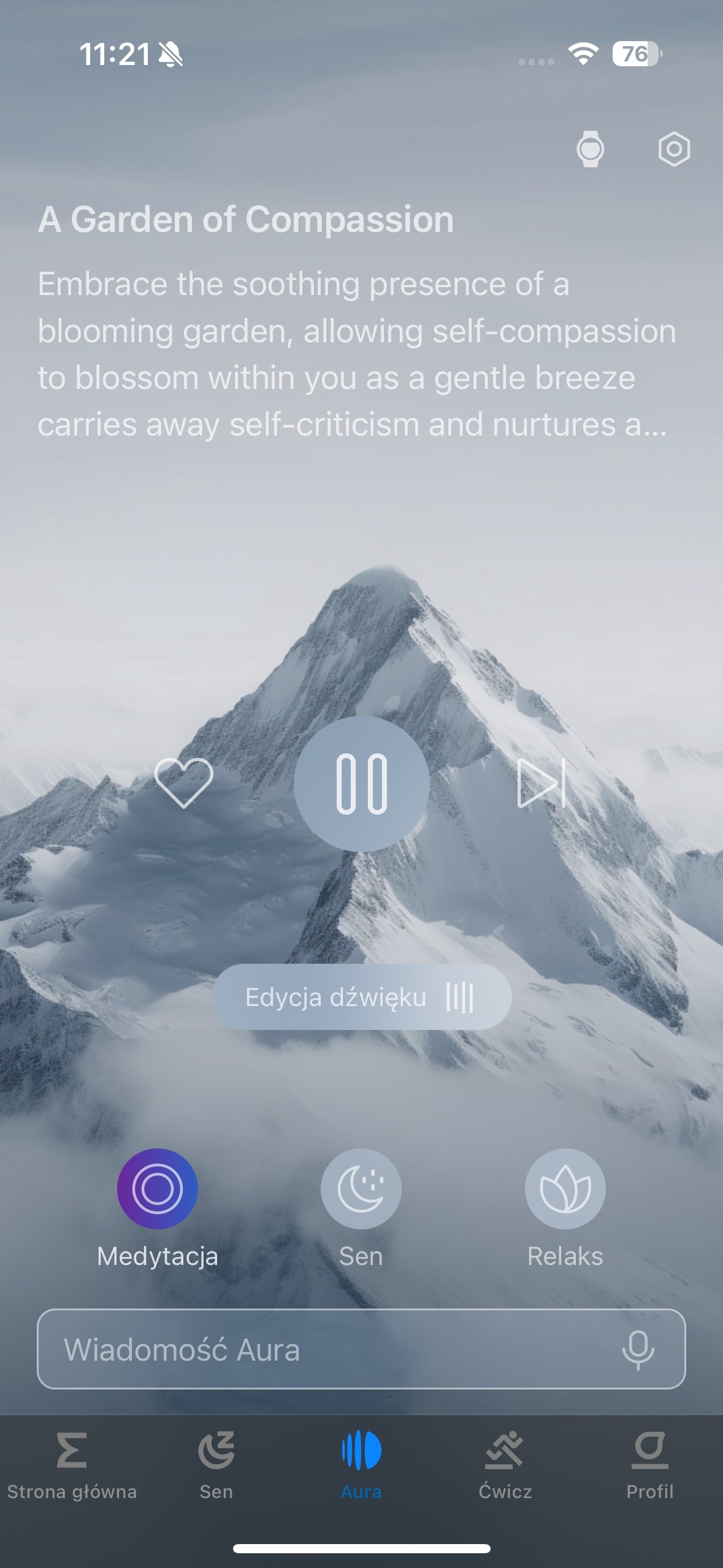Open the Aura tab

coord(361,1467)
